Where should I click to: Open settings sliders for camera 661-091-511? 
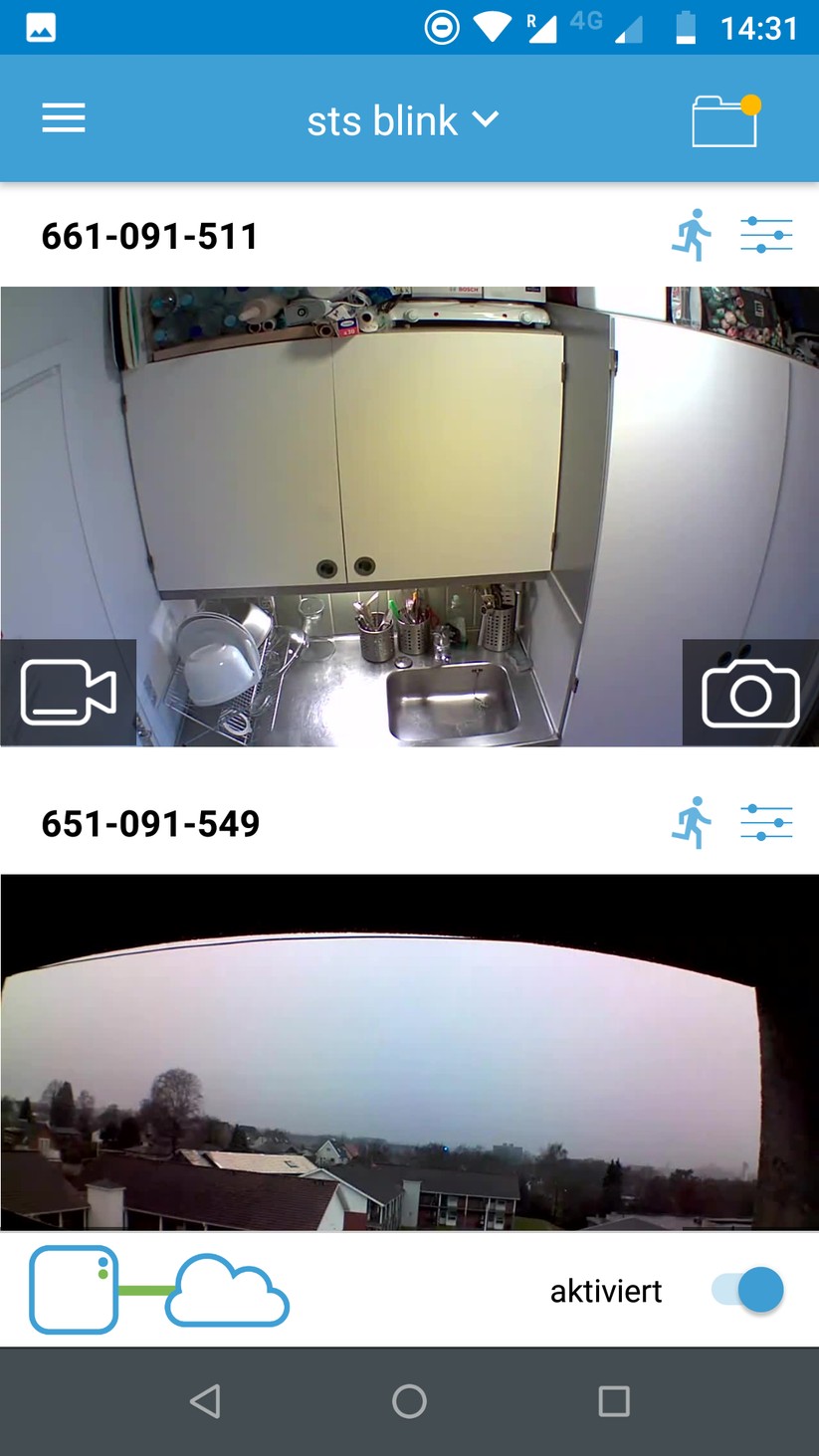pos(766,235)
